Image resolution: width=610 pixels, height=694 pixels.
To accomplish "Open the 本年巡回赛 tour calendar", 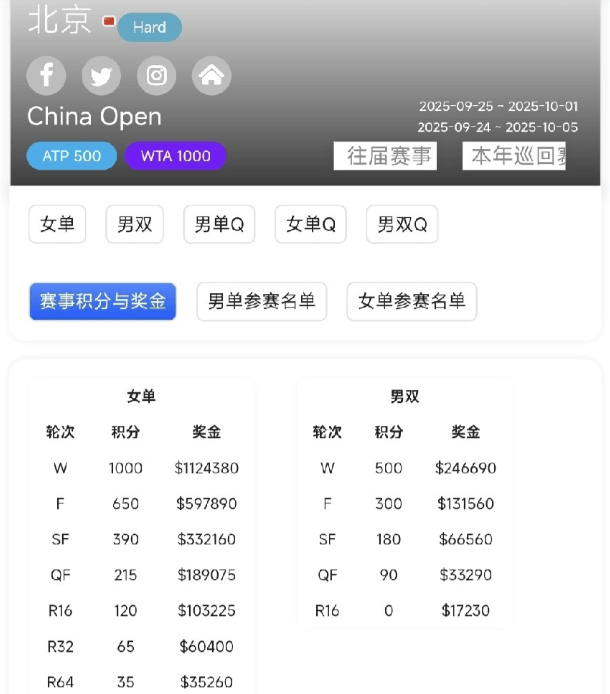I will [515, 156].
